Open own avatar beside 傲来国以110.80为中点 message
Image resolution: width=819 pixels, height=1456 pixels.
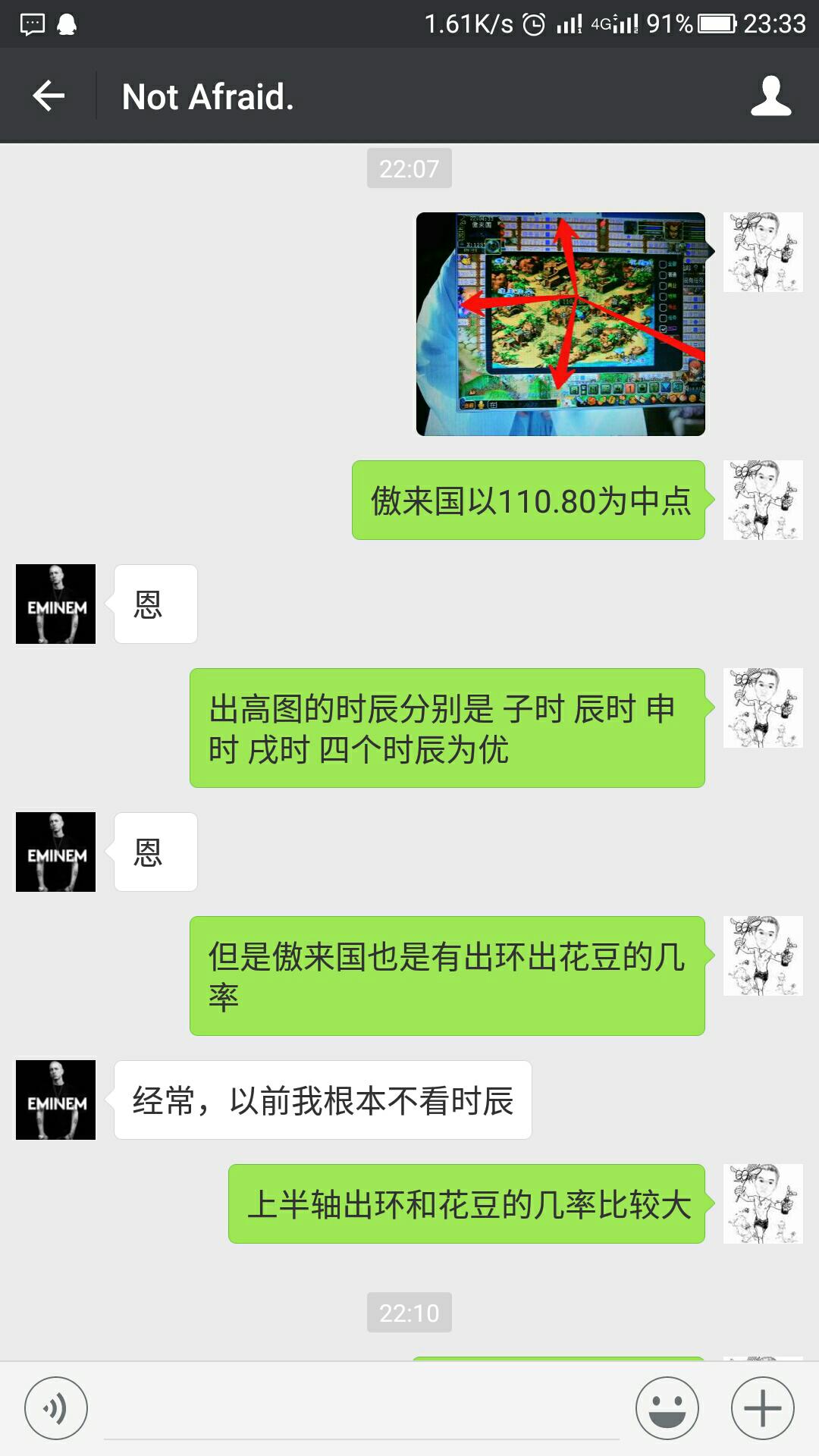tap(763, 500)
